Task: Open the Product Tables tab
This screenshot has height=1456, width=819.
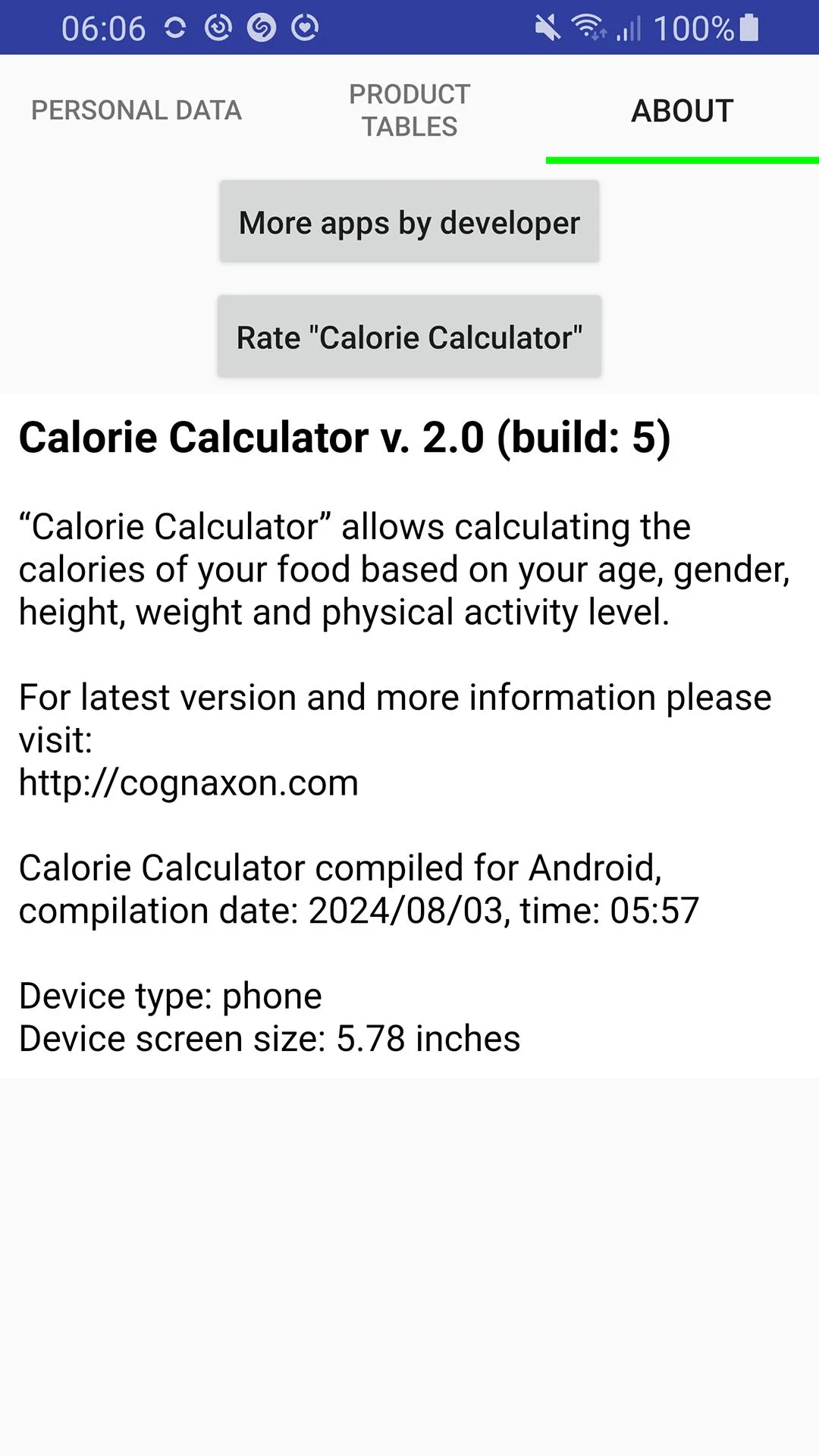Action: [409, 110]
